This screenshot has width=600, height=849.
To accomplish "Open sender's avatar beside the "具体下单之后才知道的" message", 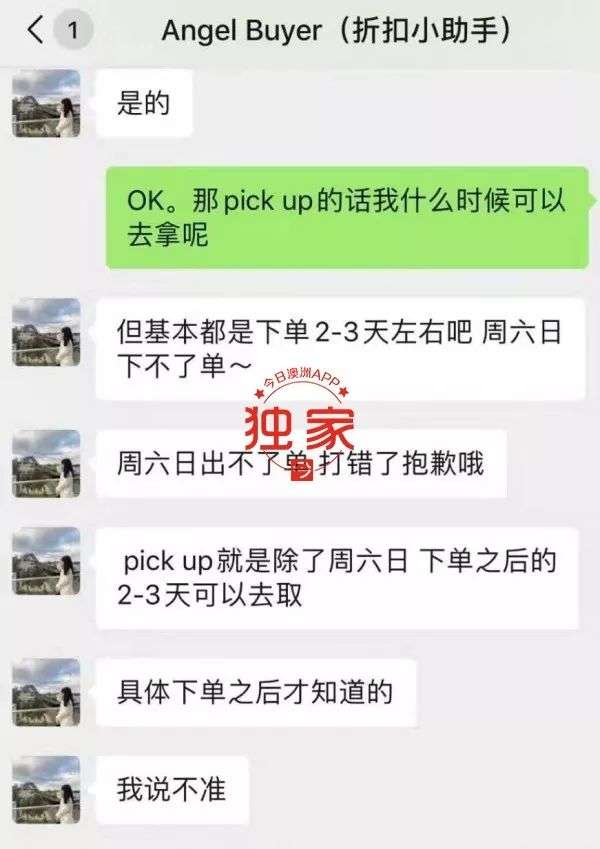I will [46, 692].
